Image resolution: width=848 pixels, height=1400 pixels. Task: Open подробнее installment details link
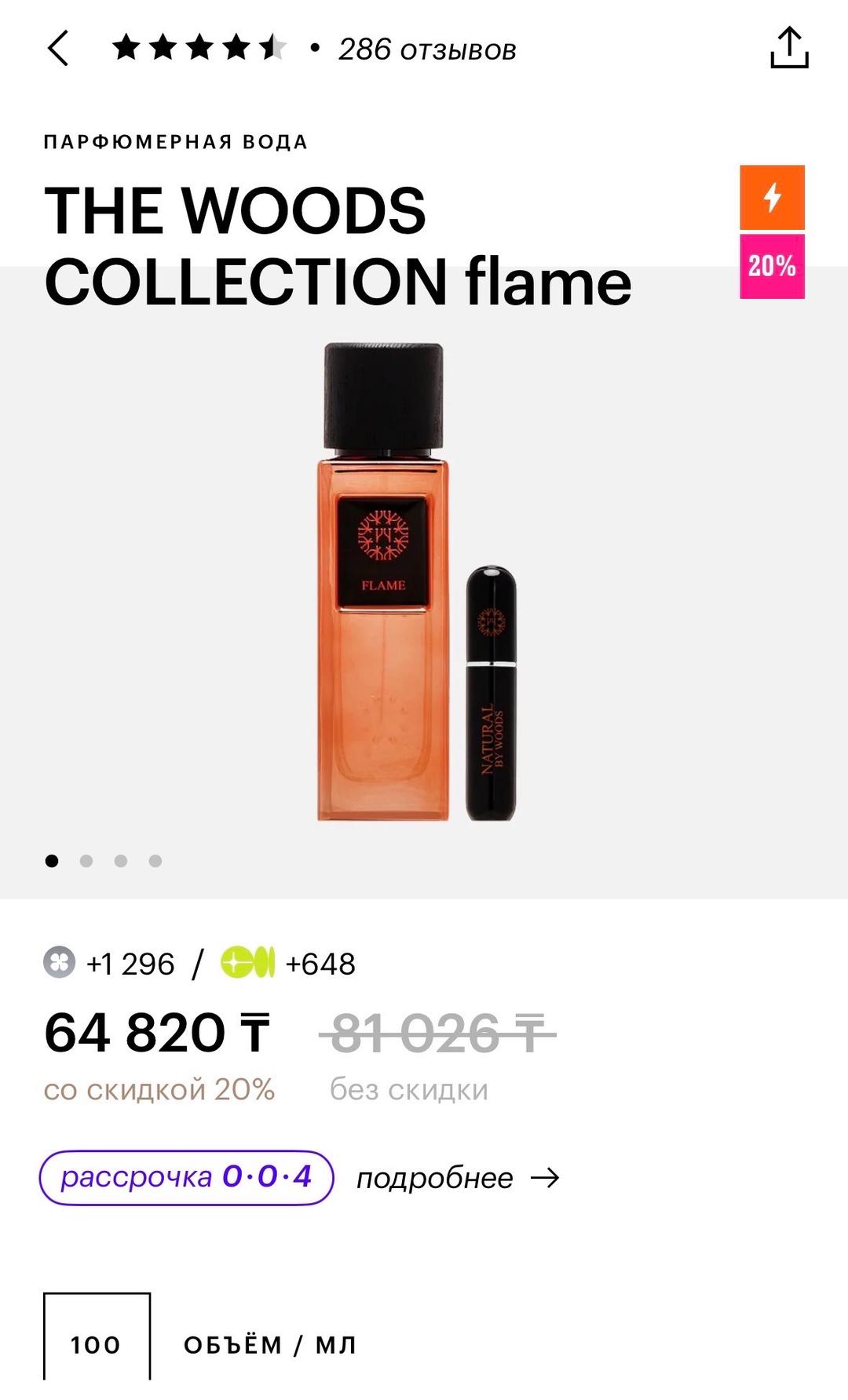[458, 1178]
